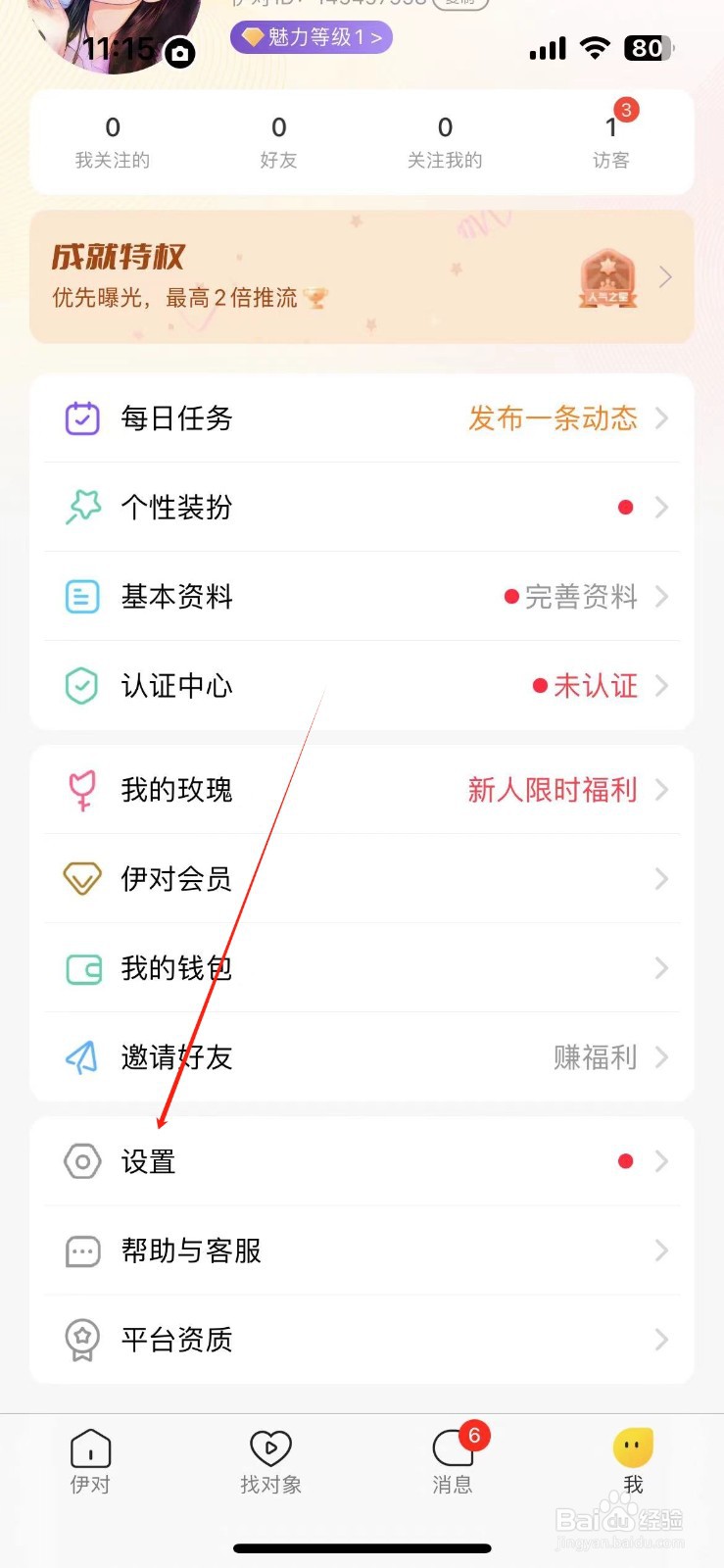724x1568 pixels.
Task: Select the 我的玫瑰 rose icon
Action: [x=82, y=790]
